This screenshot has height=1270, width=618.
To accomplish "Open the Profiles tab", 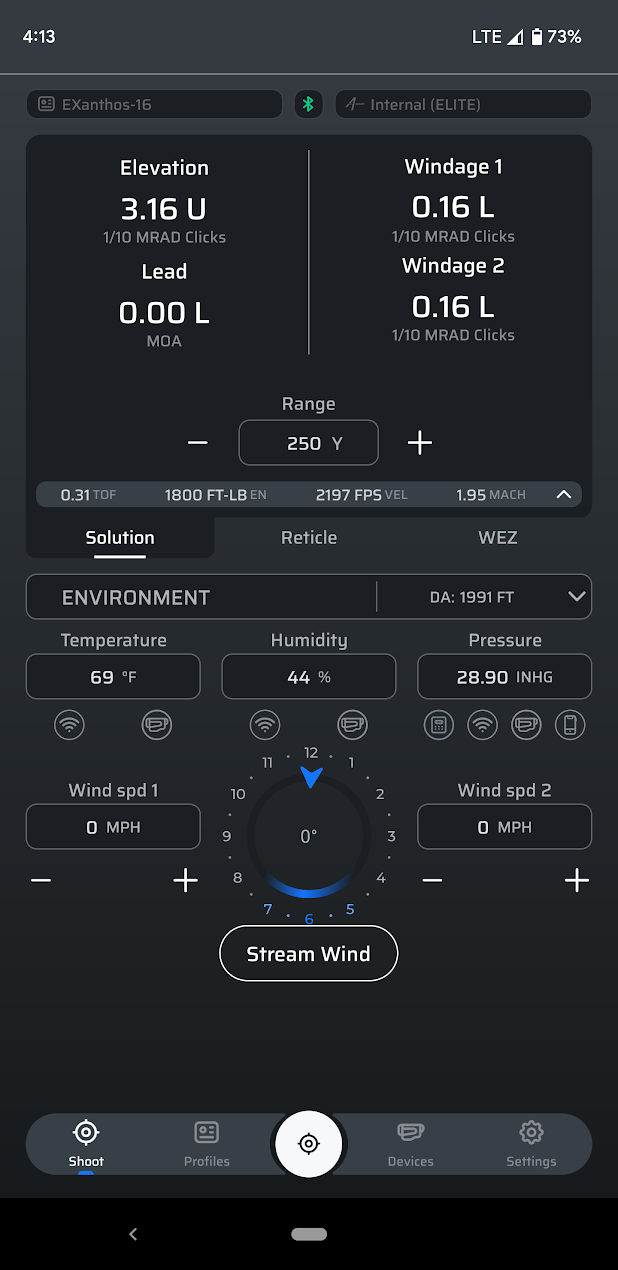I will click(207, 1143).
